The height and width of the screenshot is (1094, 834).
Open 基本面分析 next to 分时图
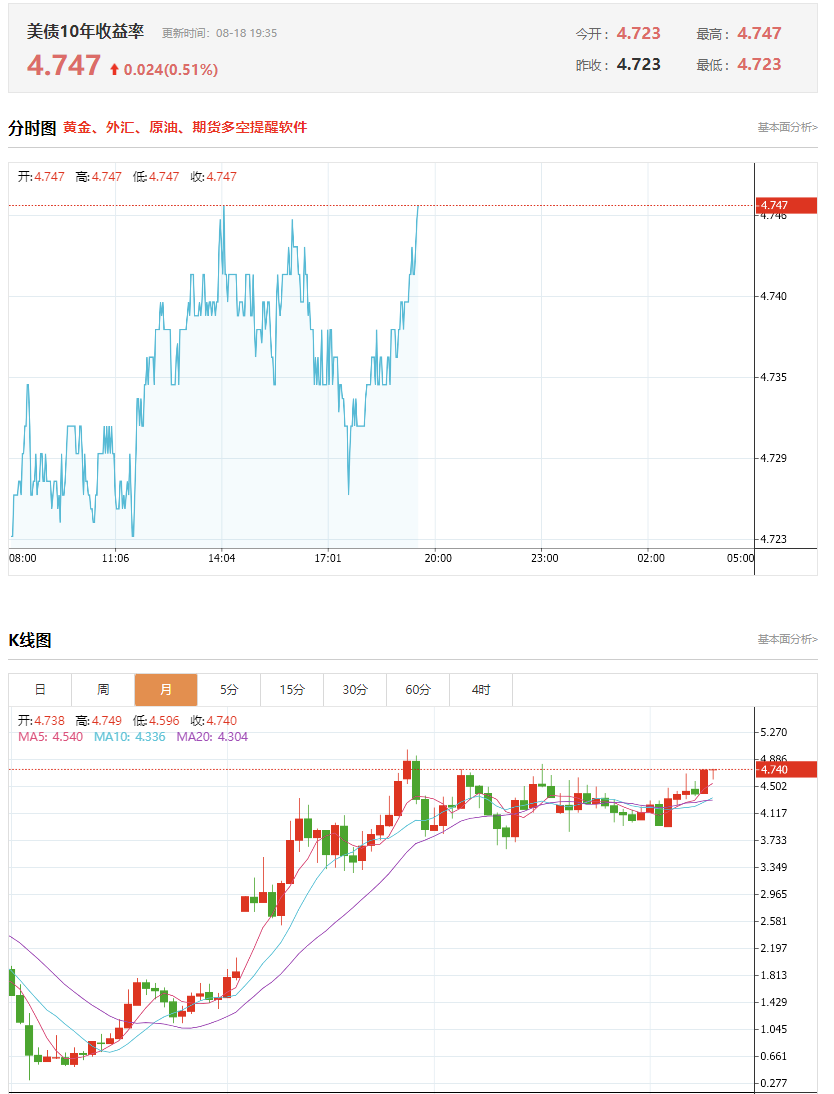click(787, 127)
